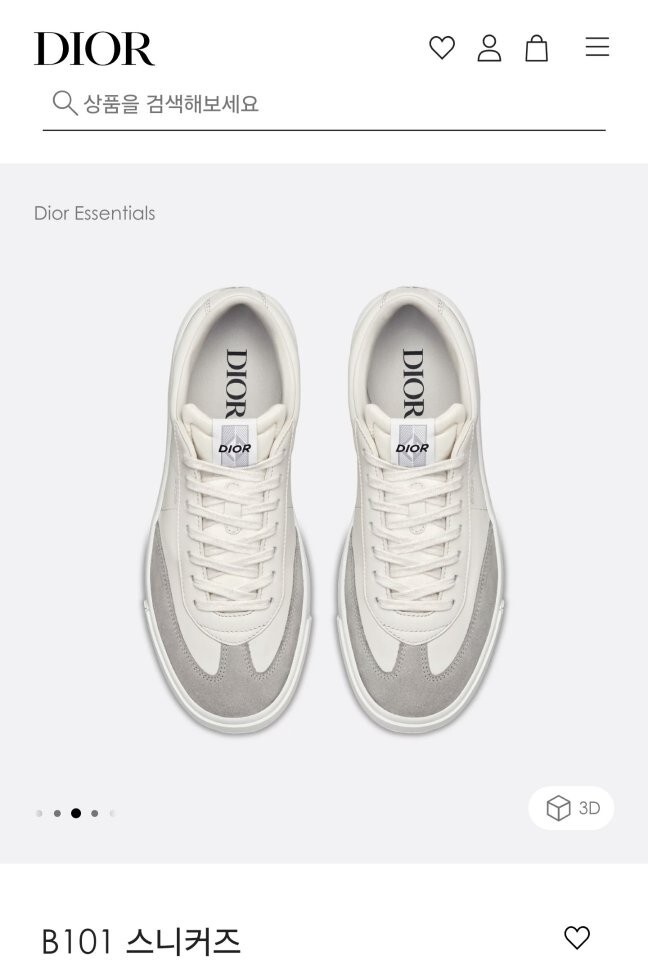Open the B101 sneakers product image
This screenshot has width=648, height=960.
pyautogui.click(x=324, y=510)
